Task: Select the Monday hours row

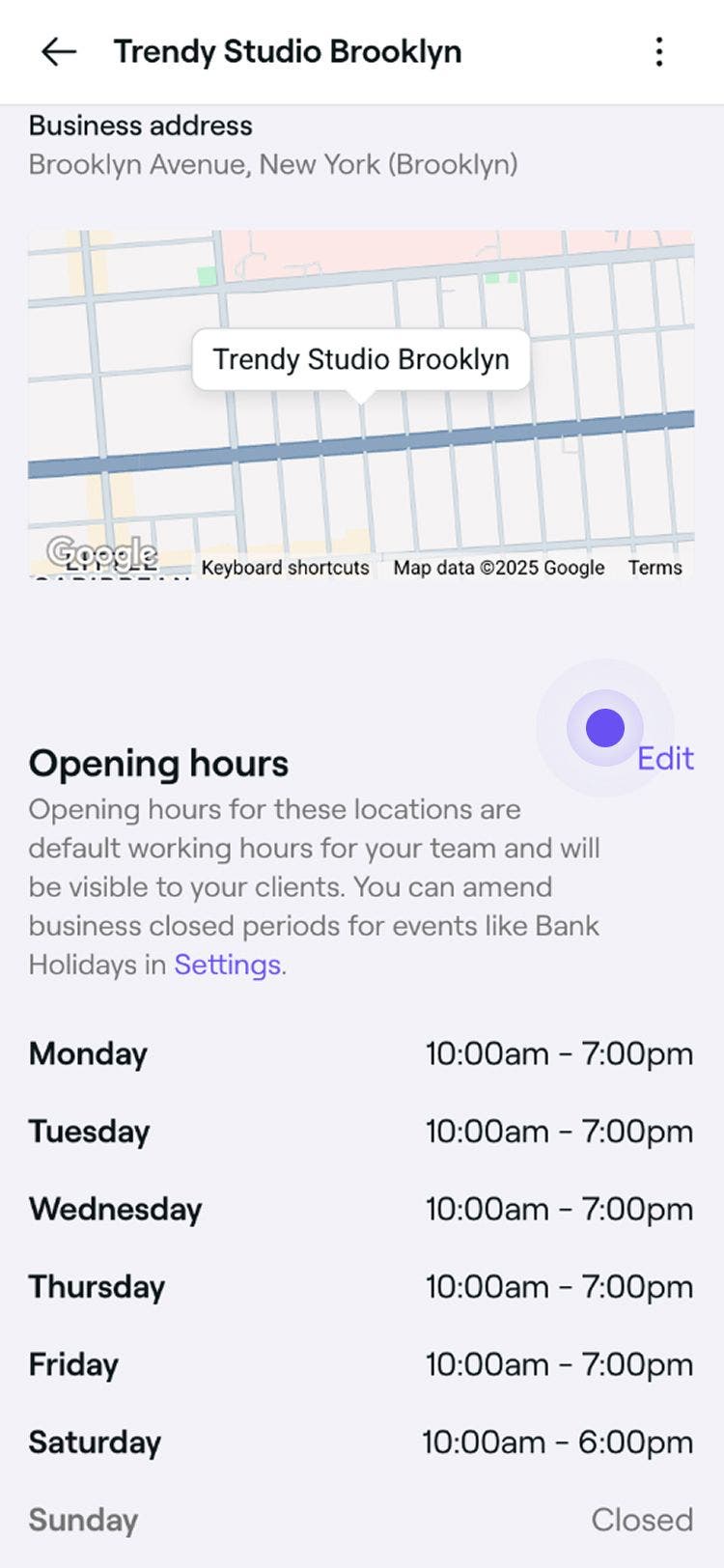Action: 362,1053
